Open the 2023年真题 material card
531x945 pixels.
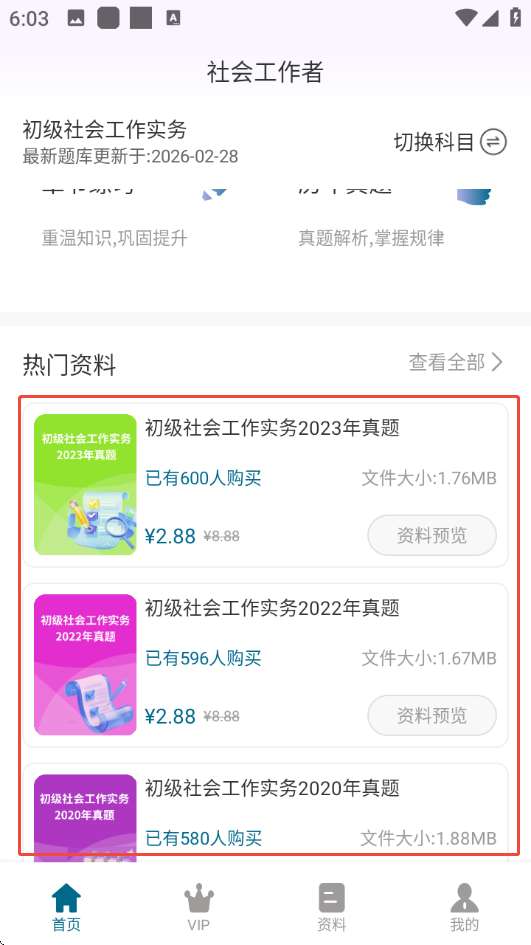coord(265,485)
